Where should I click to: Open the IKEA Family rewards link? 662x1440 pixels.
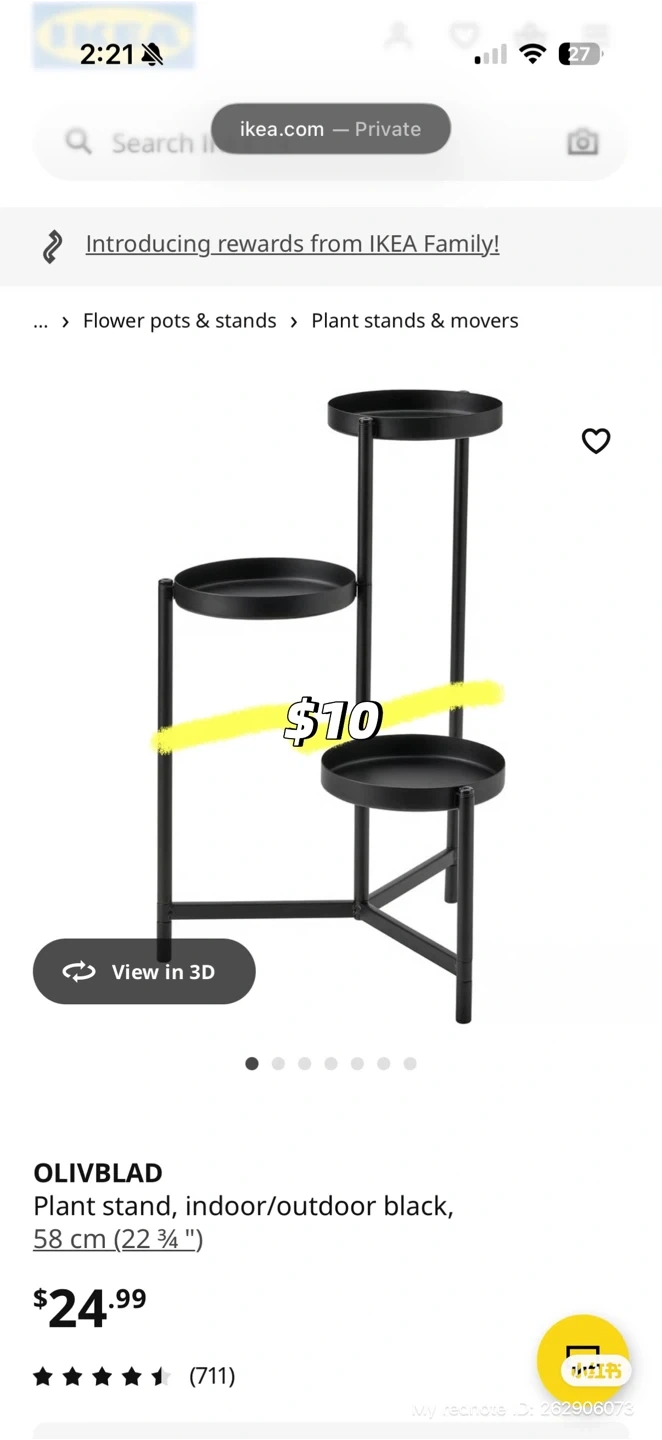pyautogui.click(x=292, y=244)
